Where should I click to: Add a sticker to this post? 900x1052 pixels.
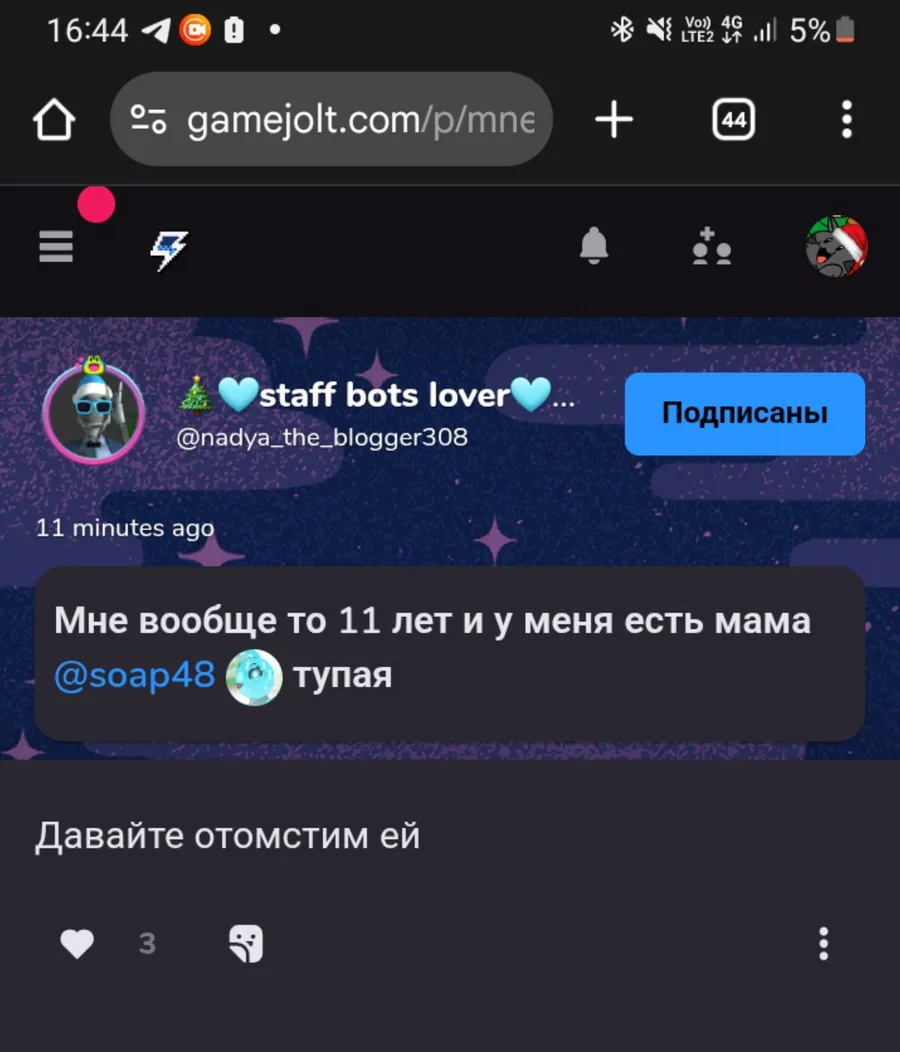245,943
